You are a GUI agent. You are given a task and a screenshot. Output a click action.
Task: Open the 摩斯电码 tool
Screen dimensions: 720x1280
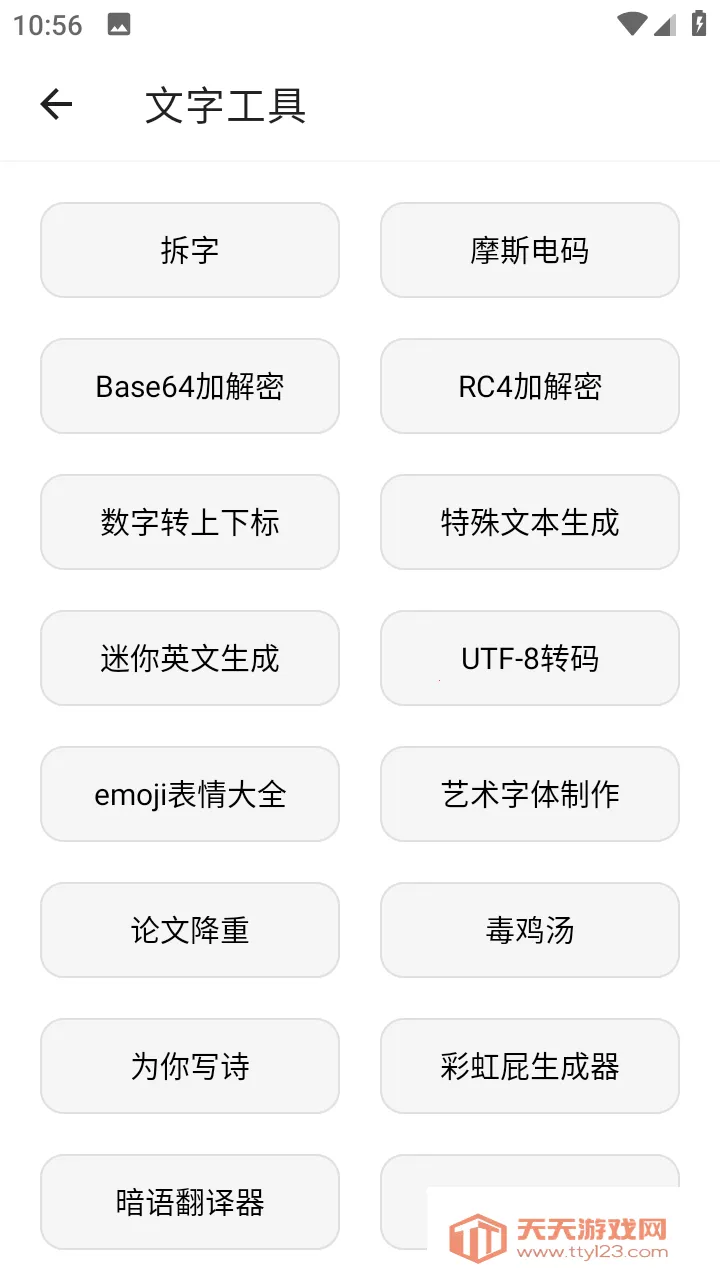tap(529, 250)
